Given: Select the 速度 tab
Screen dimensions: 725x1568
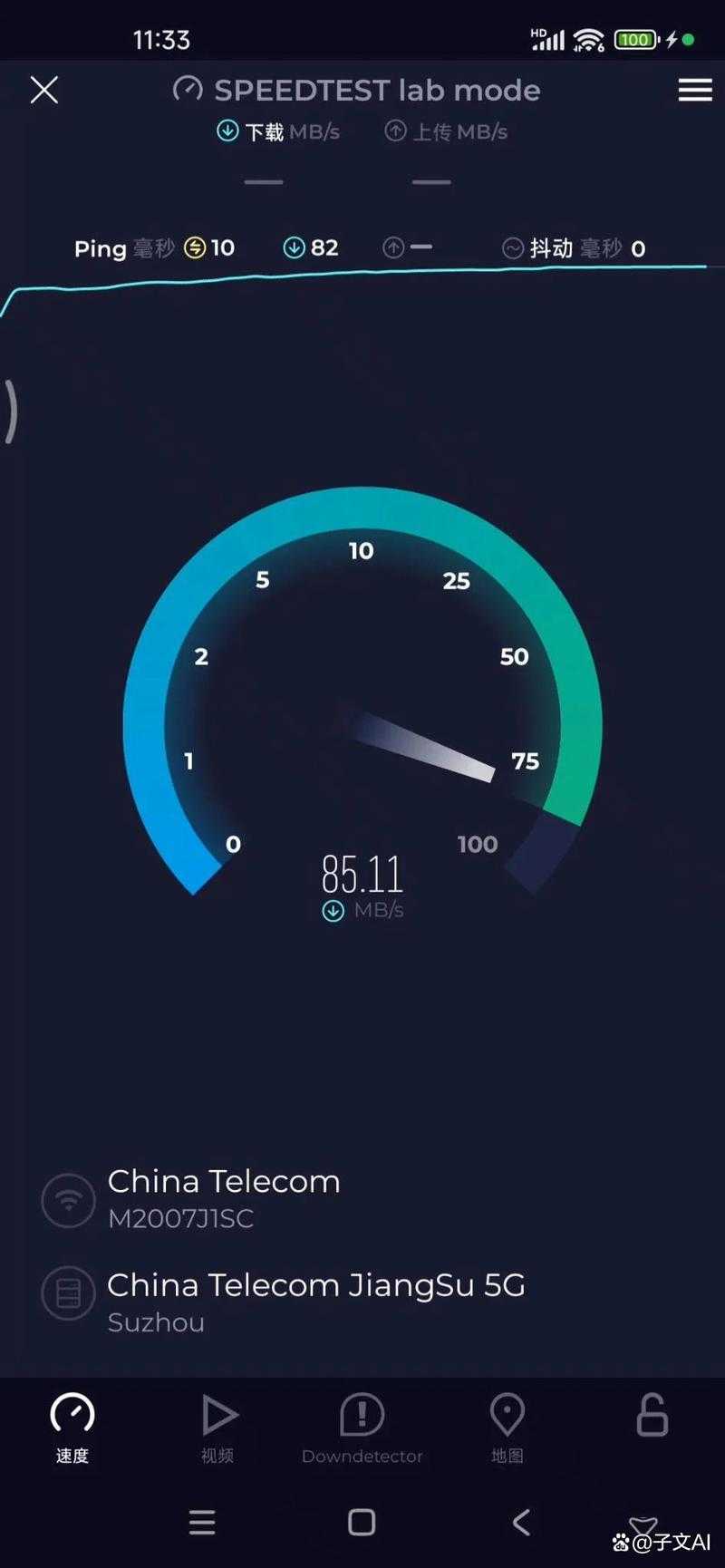Looking at the screenshot, I should point(72,1428).
